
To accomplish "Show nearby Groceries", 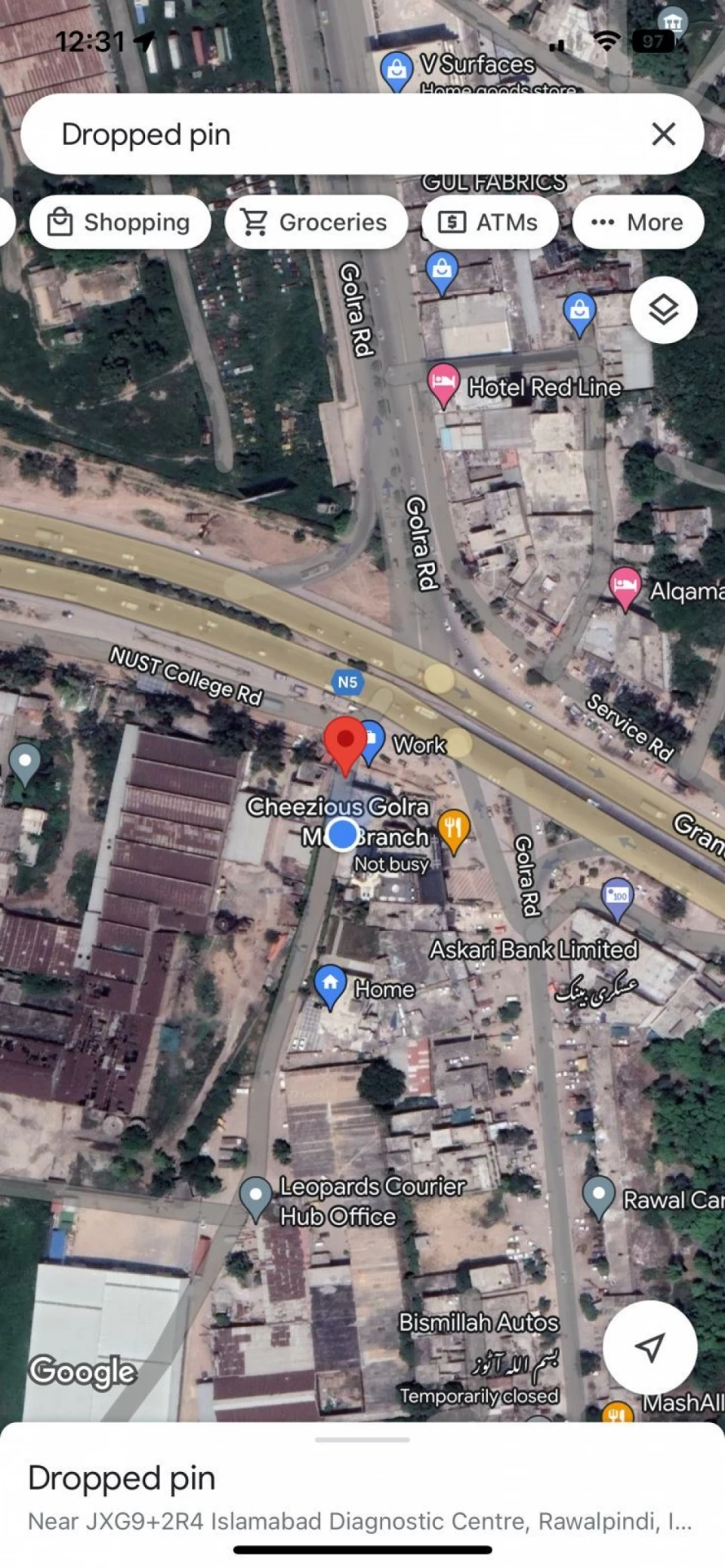I will [x=315, y=222].
